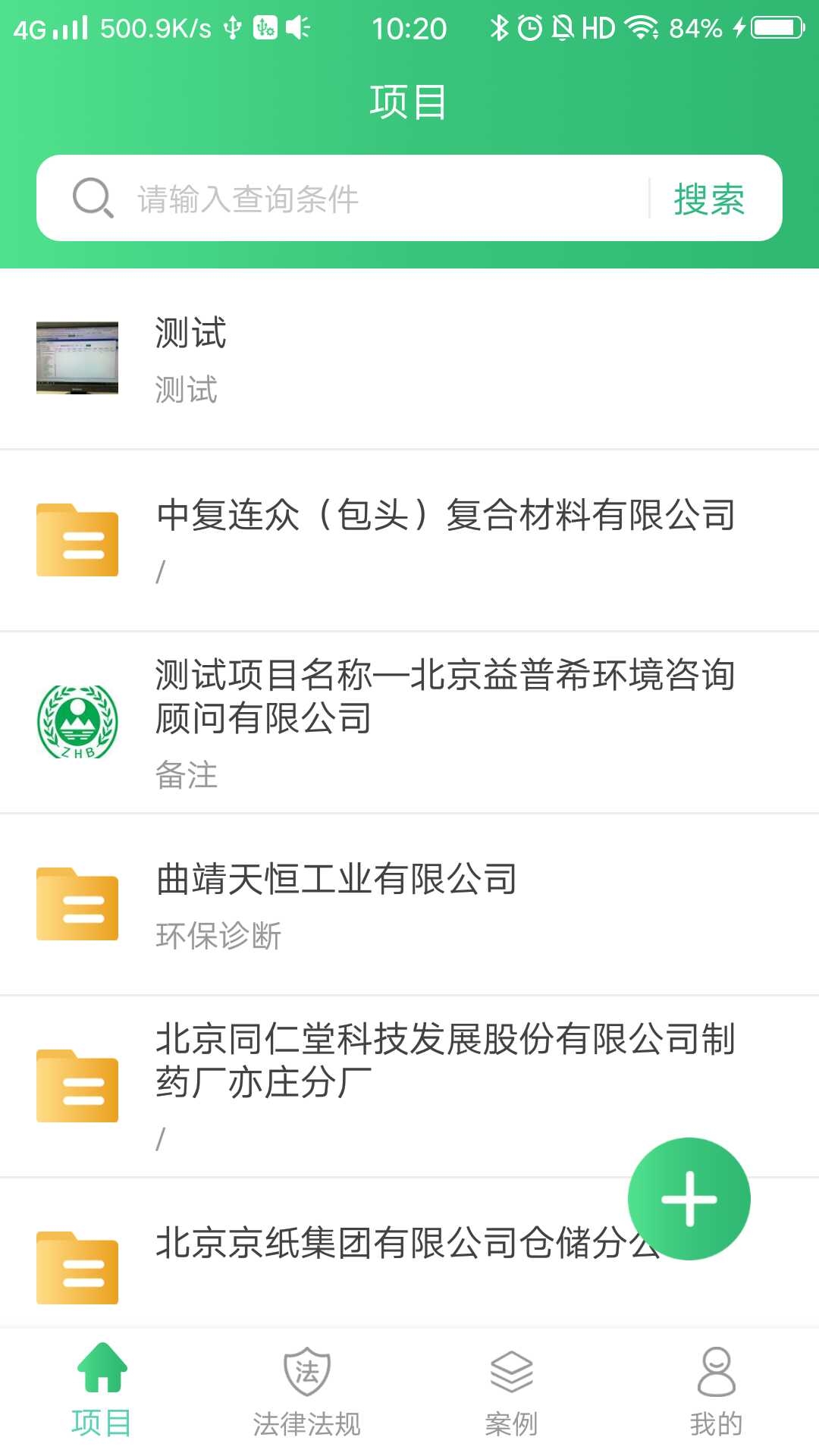Image resolution: width=819 pixels, height=1456 pixels.
Task: Tap the 搜索 button
Action: [709, 199]
